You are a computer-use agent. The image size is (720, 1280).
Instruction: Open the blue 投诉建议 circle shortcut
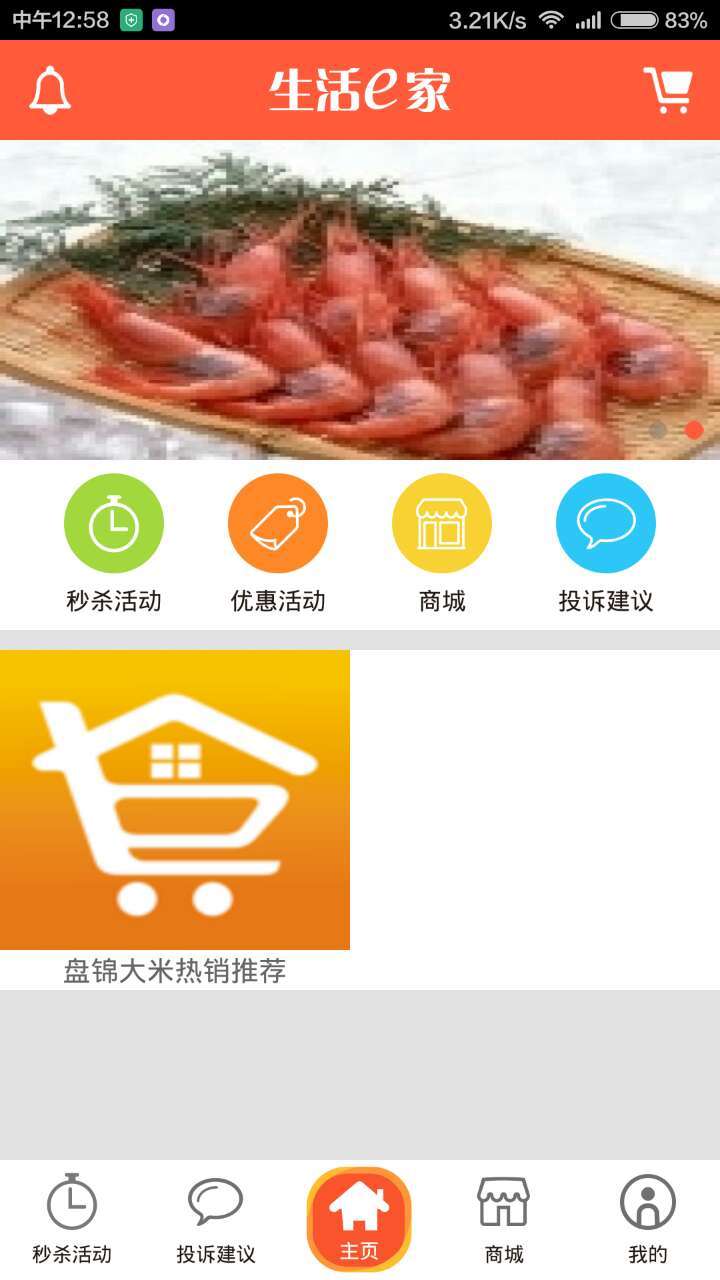click(606, 524)
